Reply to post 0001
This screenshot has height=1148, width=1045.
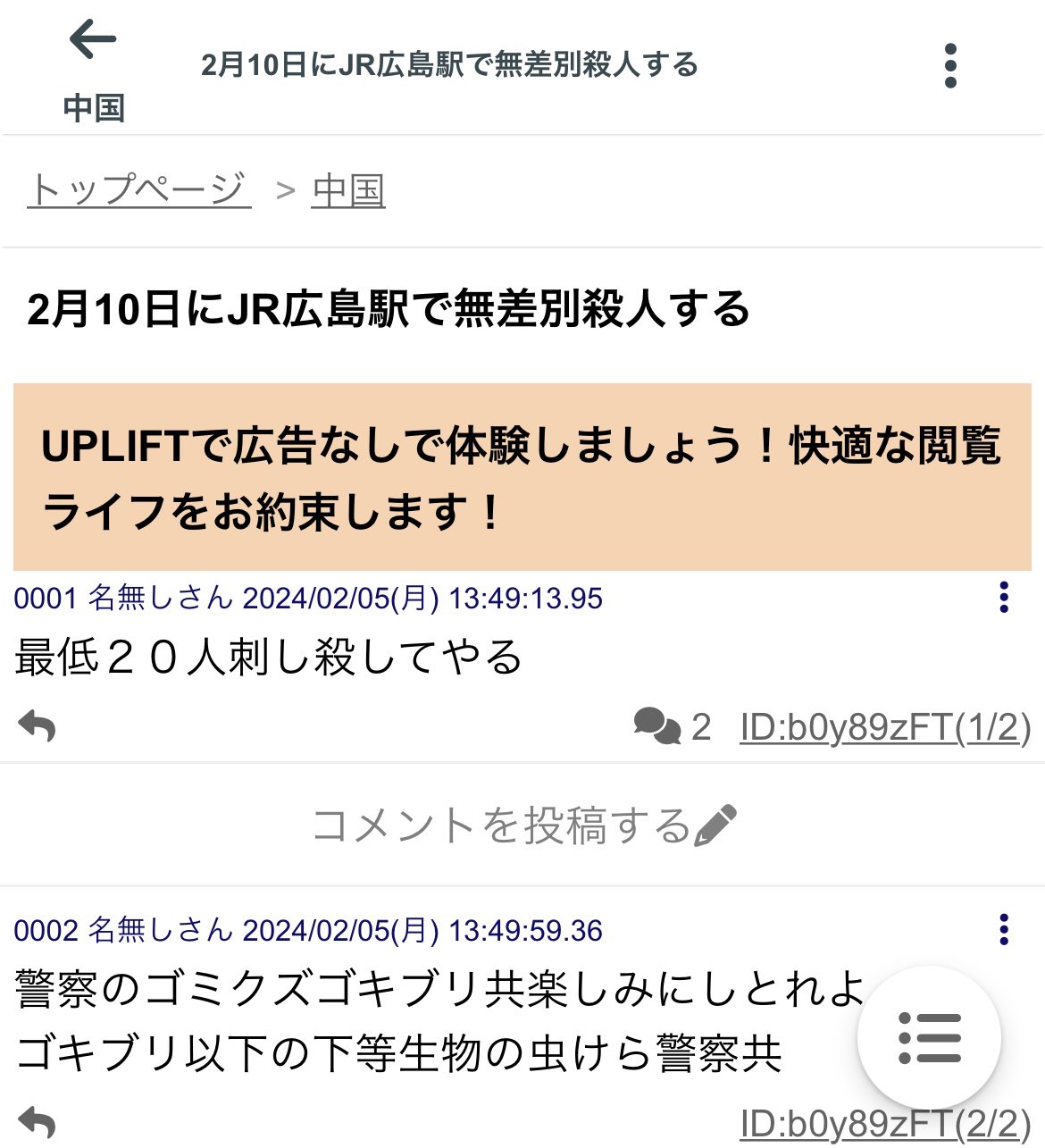38,726
